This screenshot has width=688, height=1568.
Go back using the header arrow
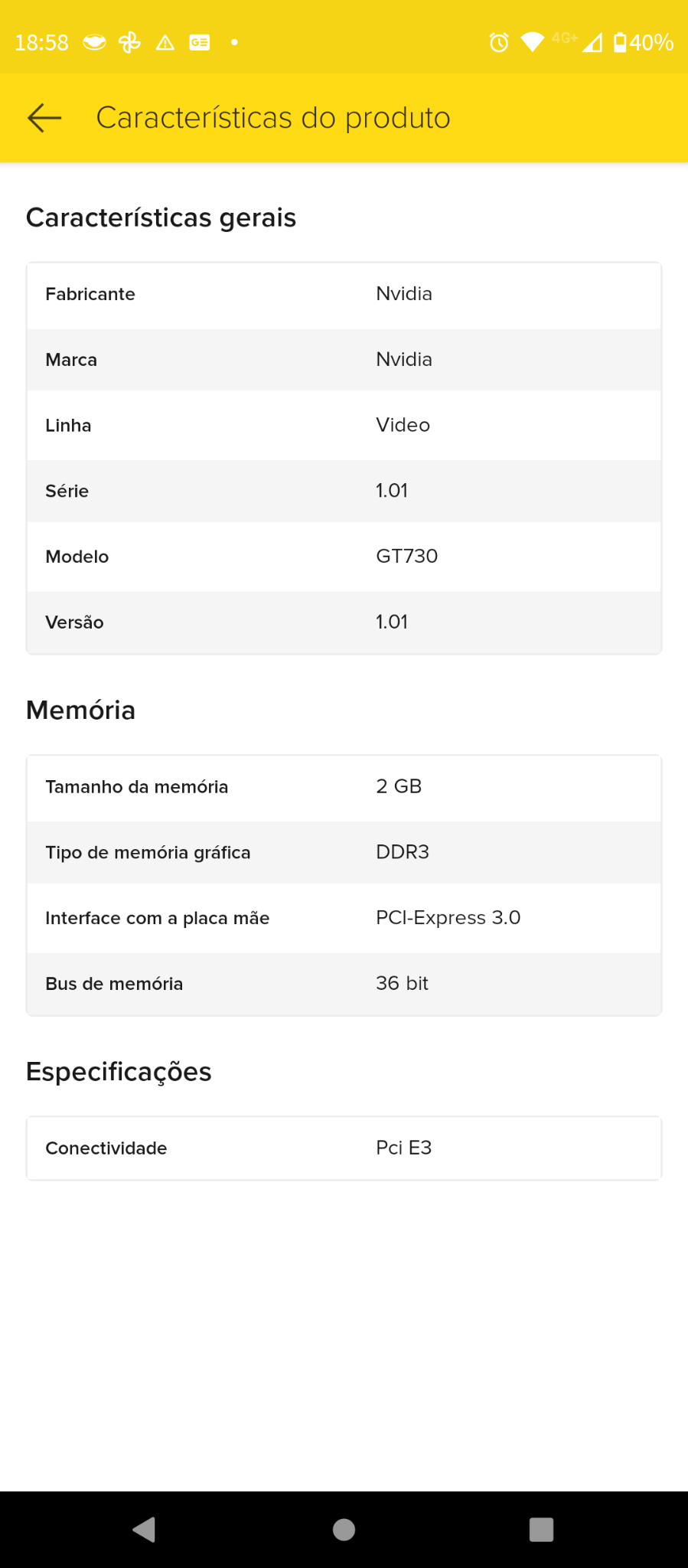click(44, 118)
